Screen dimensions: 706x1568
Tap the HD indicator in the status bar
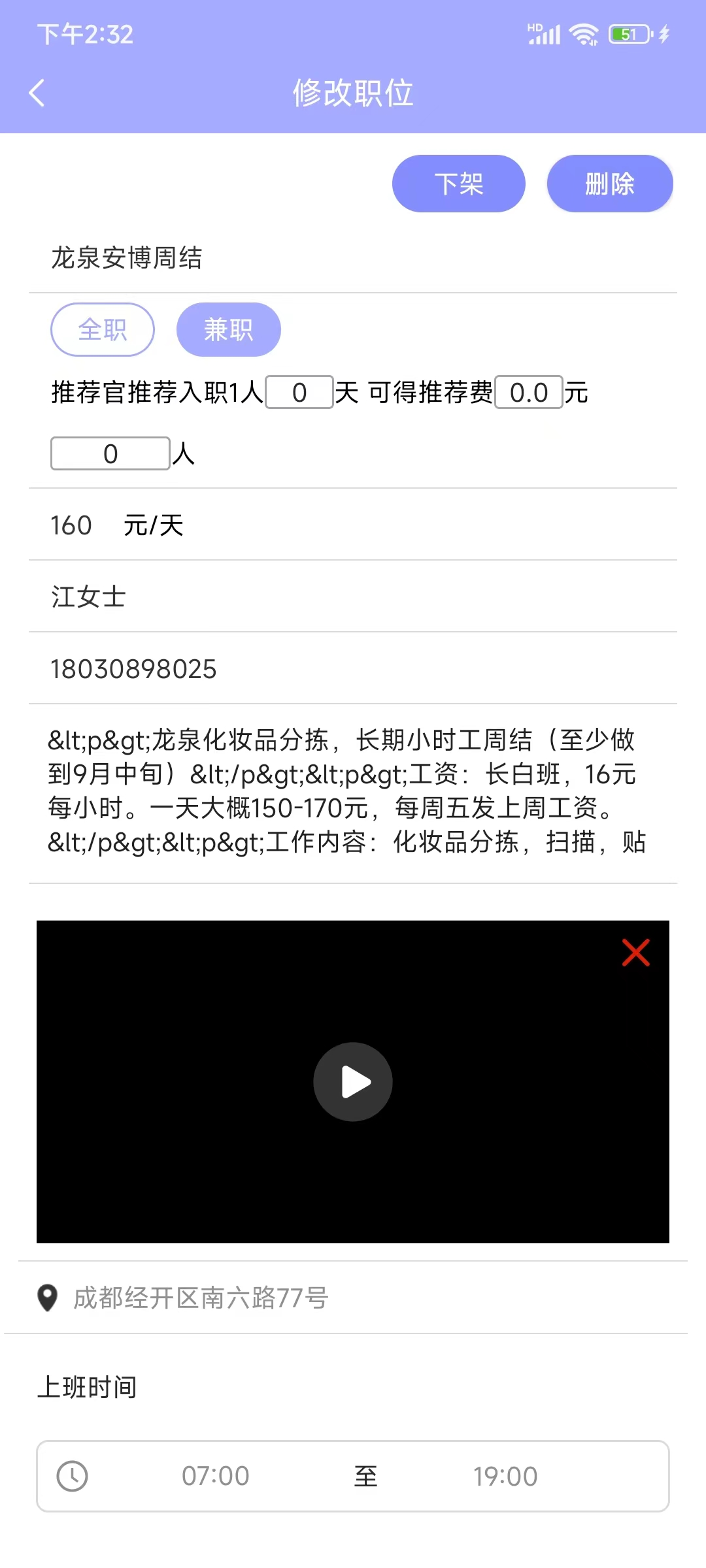click(533, 25)
